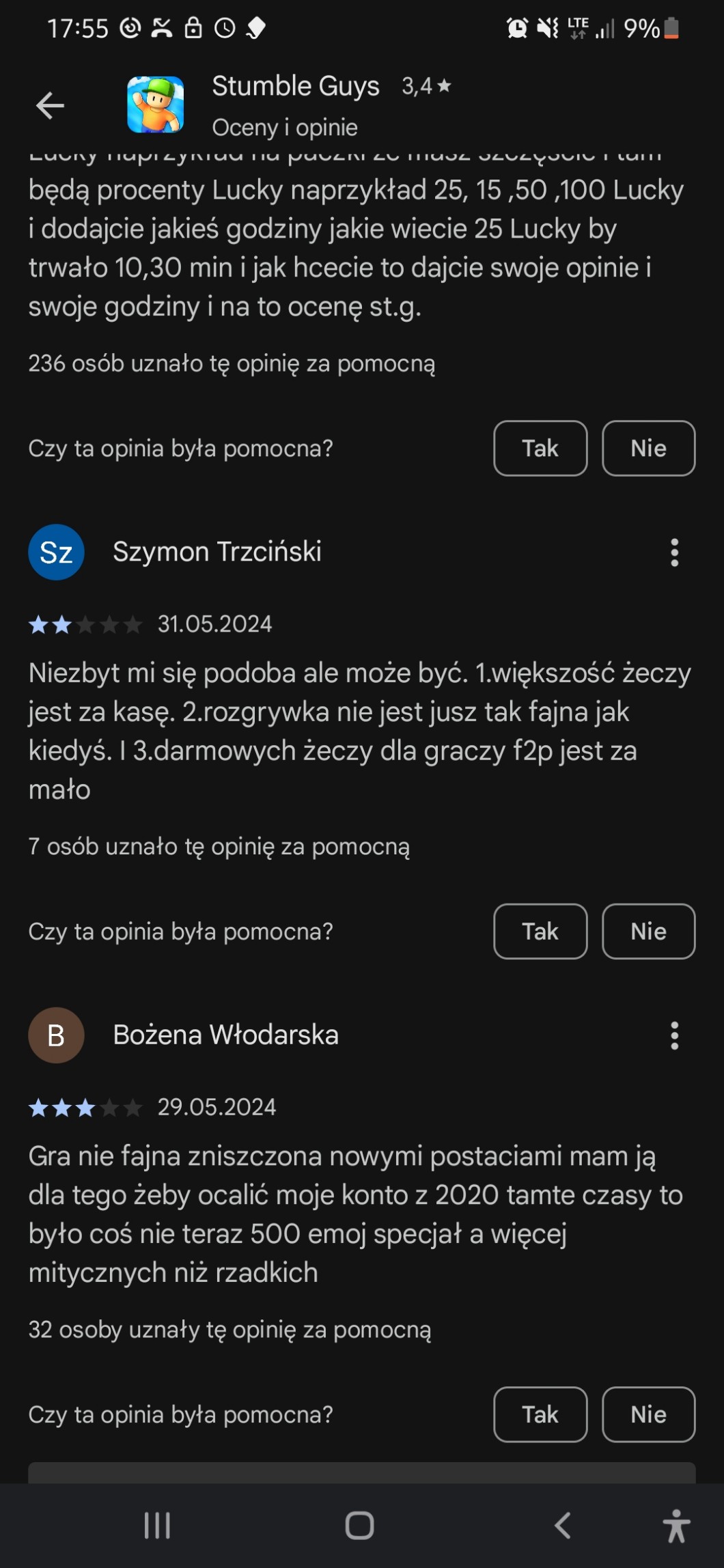
Task: Mark the 236-helpful-votes review as helpful with Tak
Action: [x=540, y=449]
